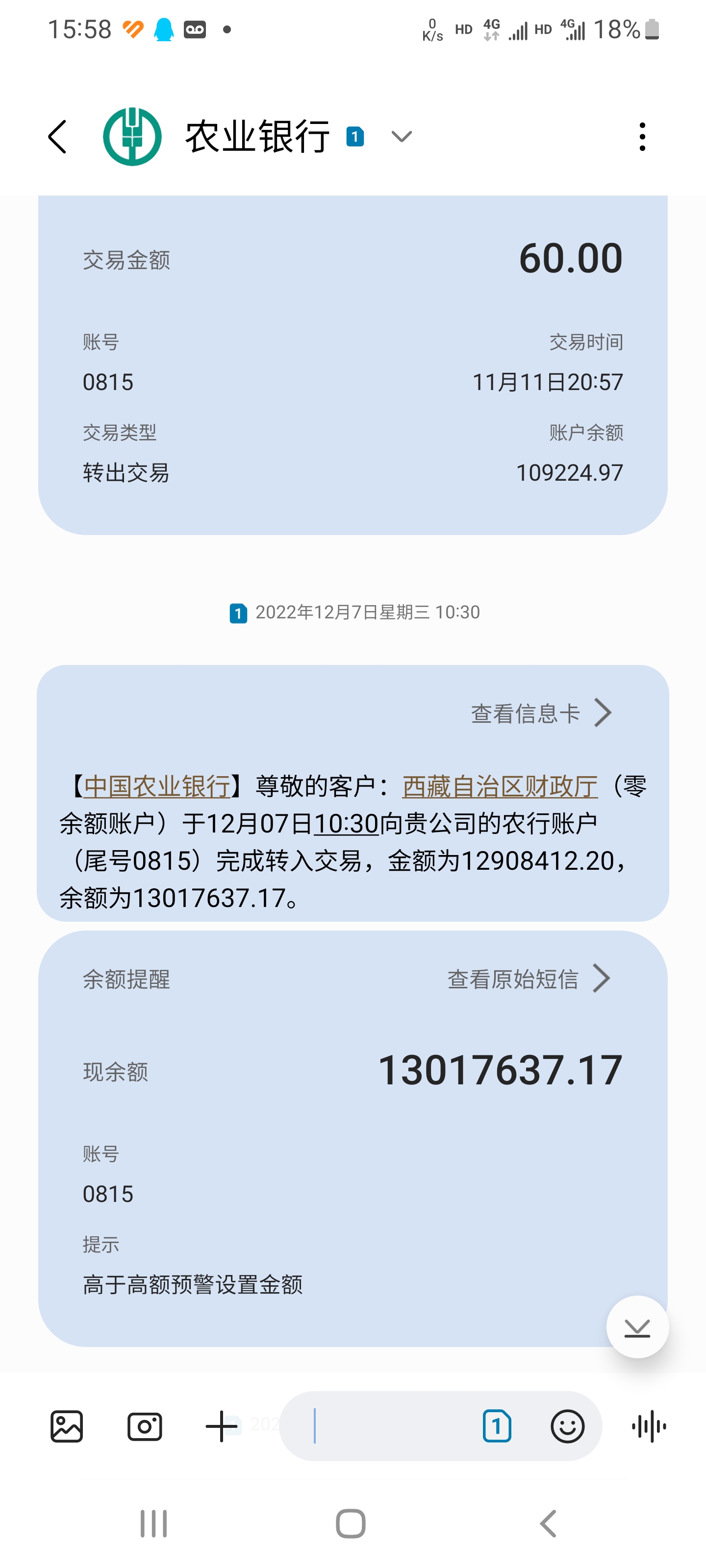706x1568 pixels.
Task: Switch SIM card in message box
Action: point(497,1426)
